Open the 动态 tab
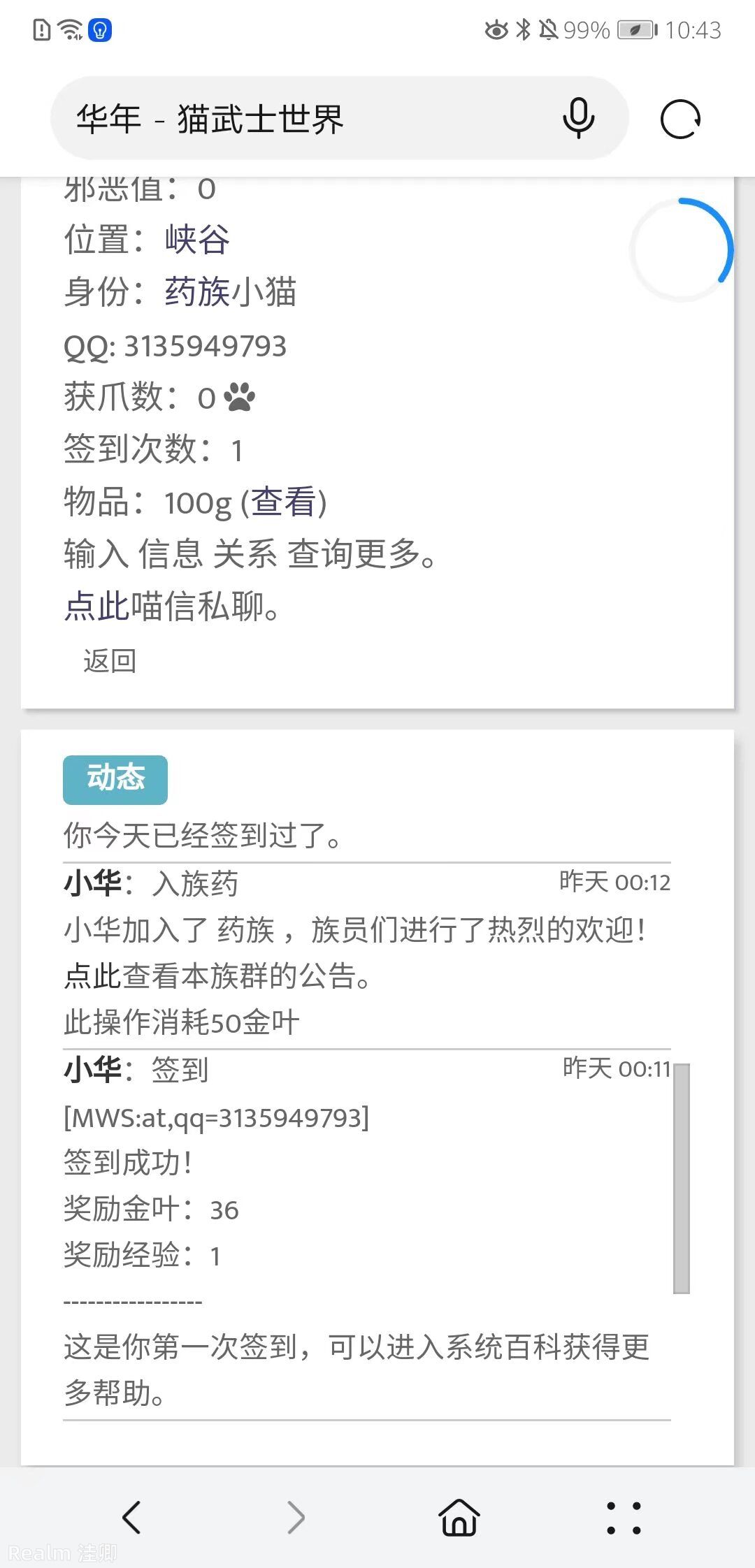755x1568 pixels. point(115,779)
